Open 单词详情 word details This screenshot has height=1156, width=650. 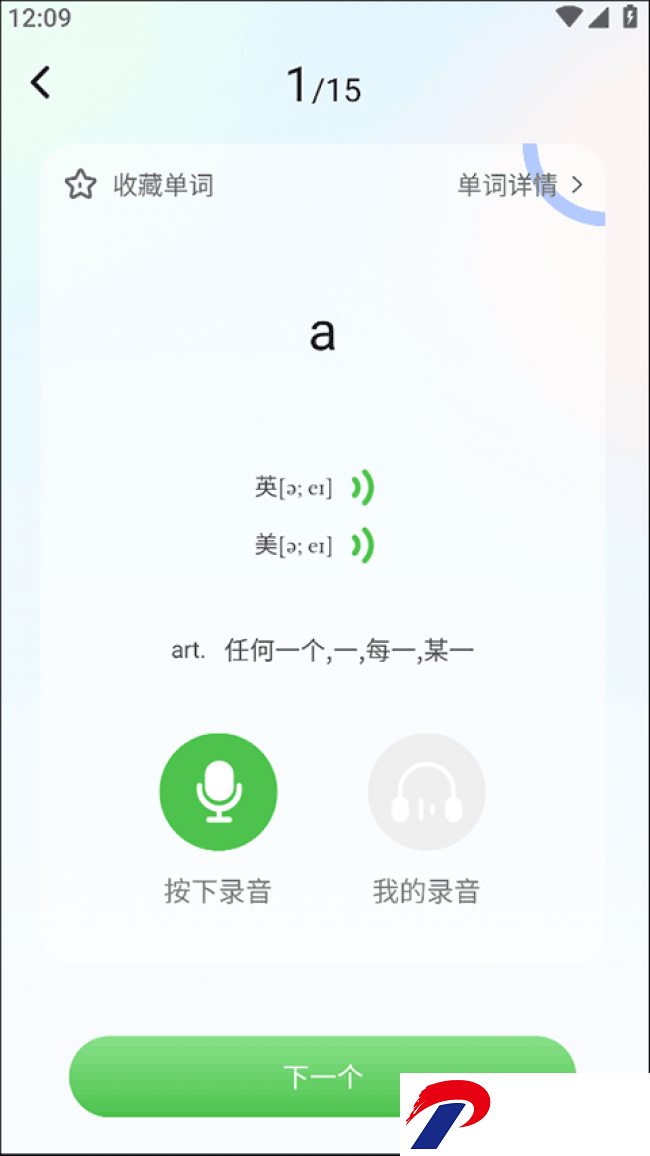pos(520,185)
